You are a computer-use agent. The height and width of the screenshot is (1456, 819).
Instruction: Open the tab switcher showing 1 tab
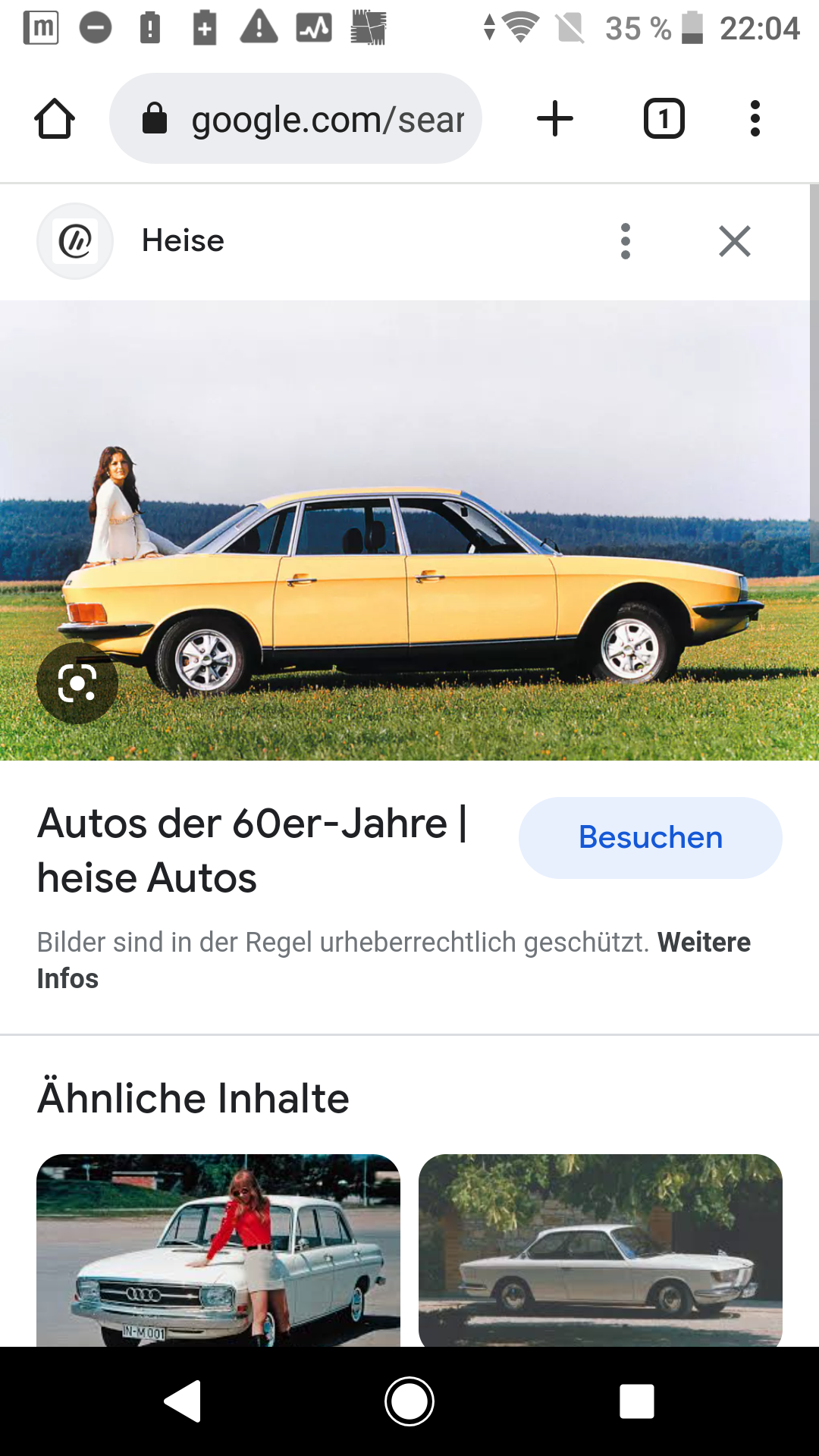click(x=663, y=118)
